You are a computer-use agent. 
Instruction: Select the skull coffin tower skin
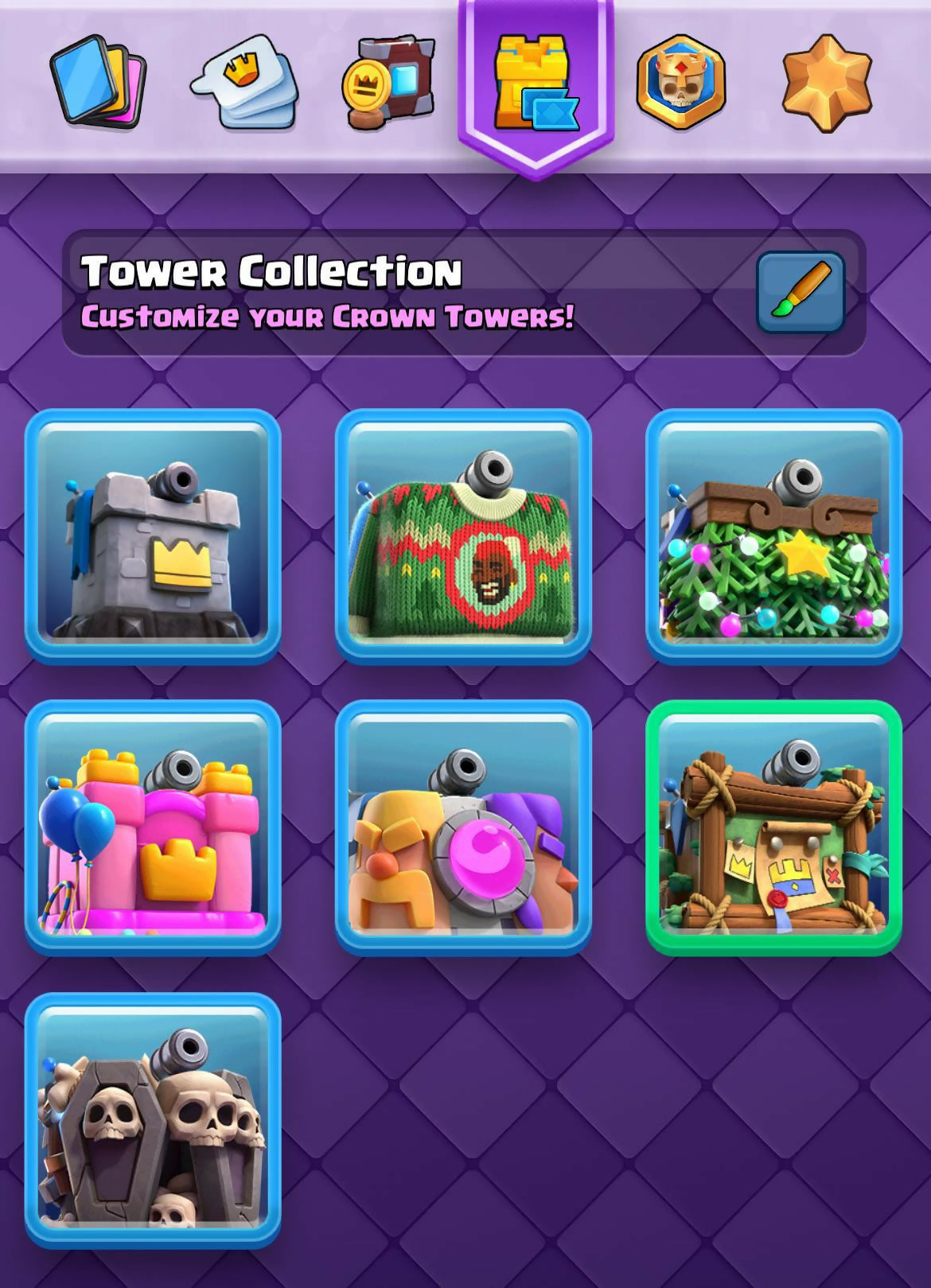[x=153, y=1119]
